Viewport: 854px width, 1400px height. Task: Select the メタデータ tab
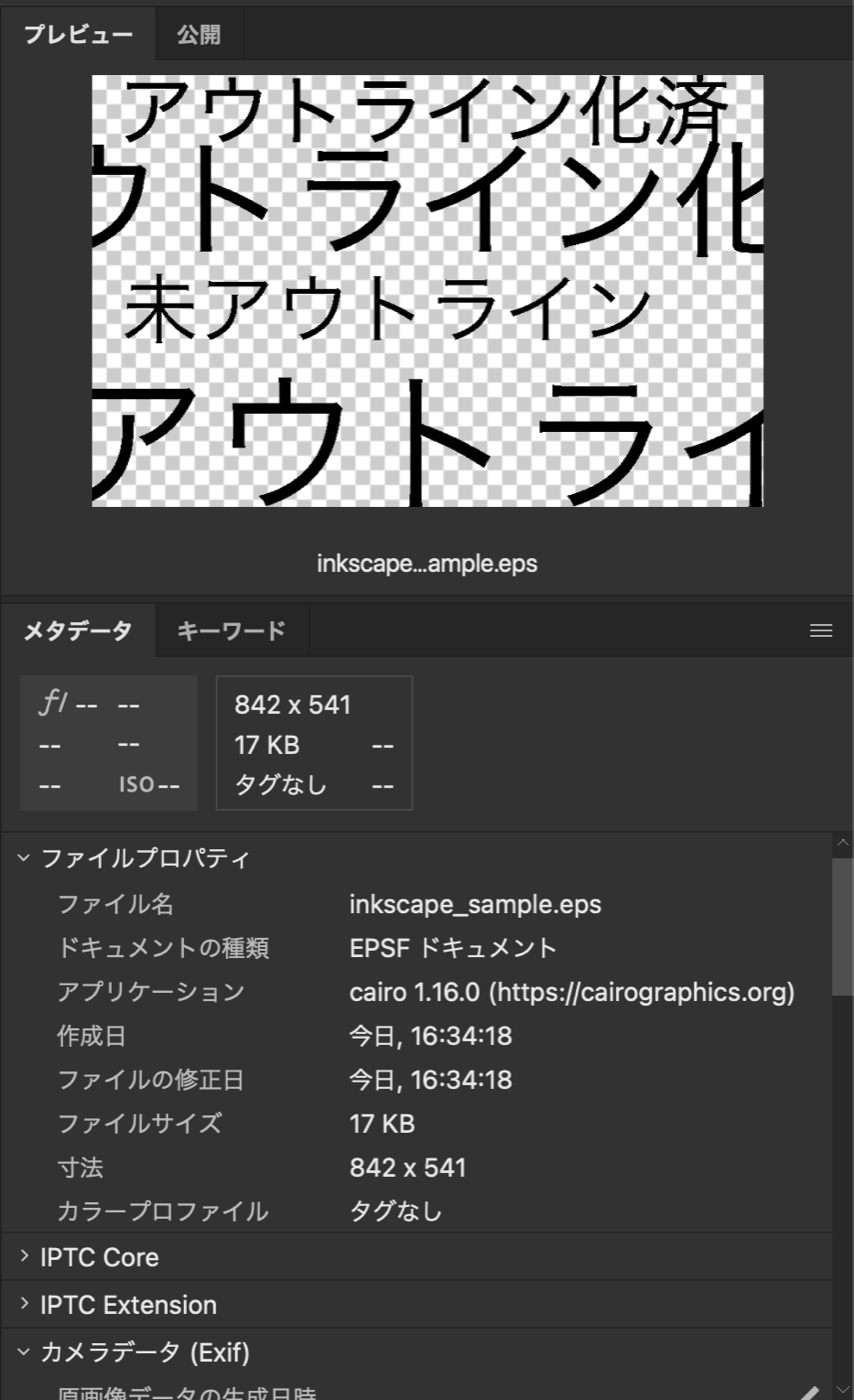[78, 631]
